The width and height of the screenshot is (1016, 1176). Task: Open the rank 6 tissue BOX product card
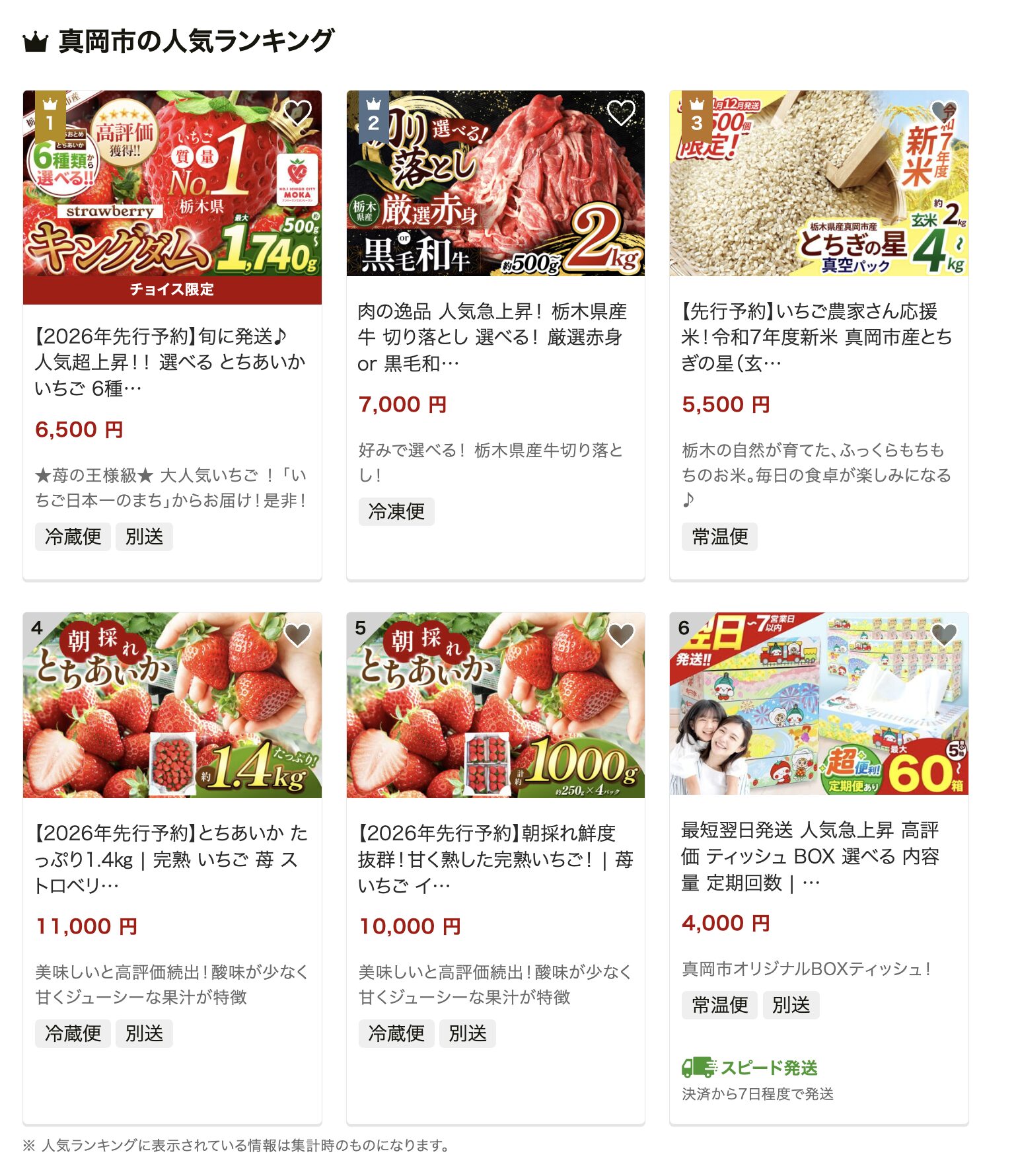[x=818, y=855]
